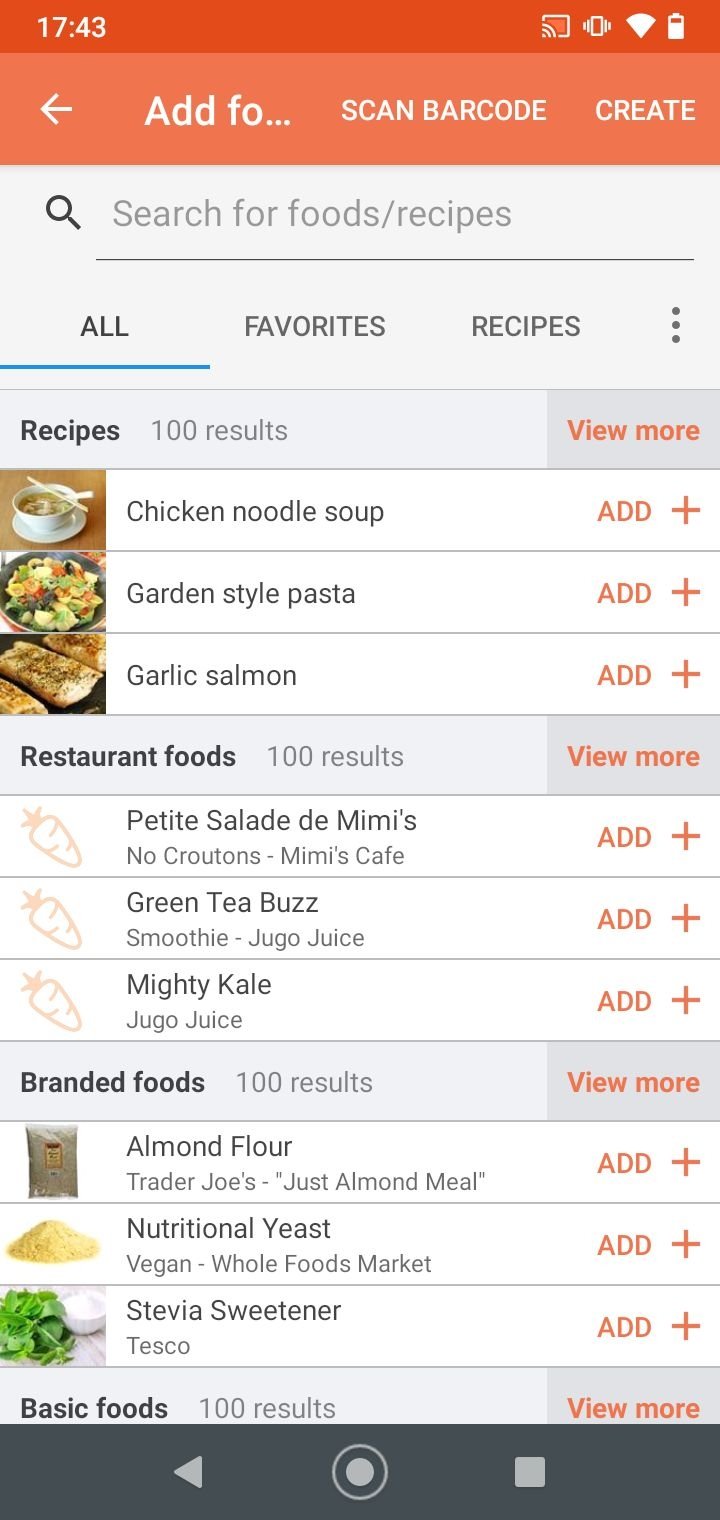
Task: View more Restaurant foods
Action: click(633, 756)
